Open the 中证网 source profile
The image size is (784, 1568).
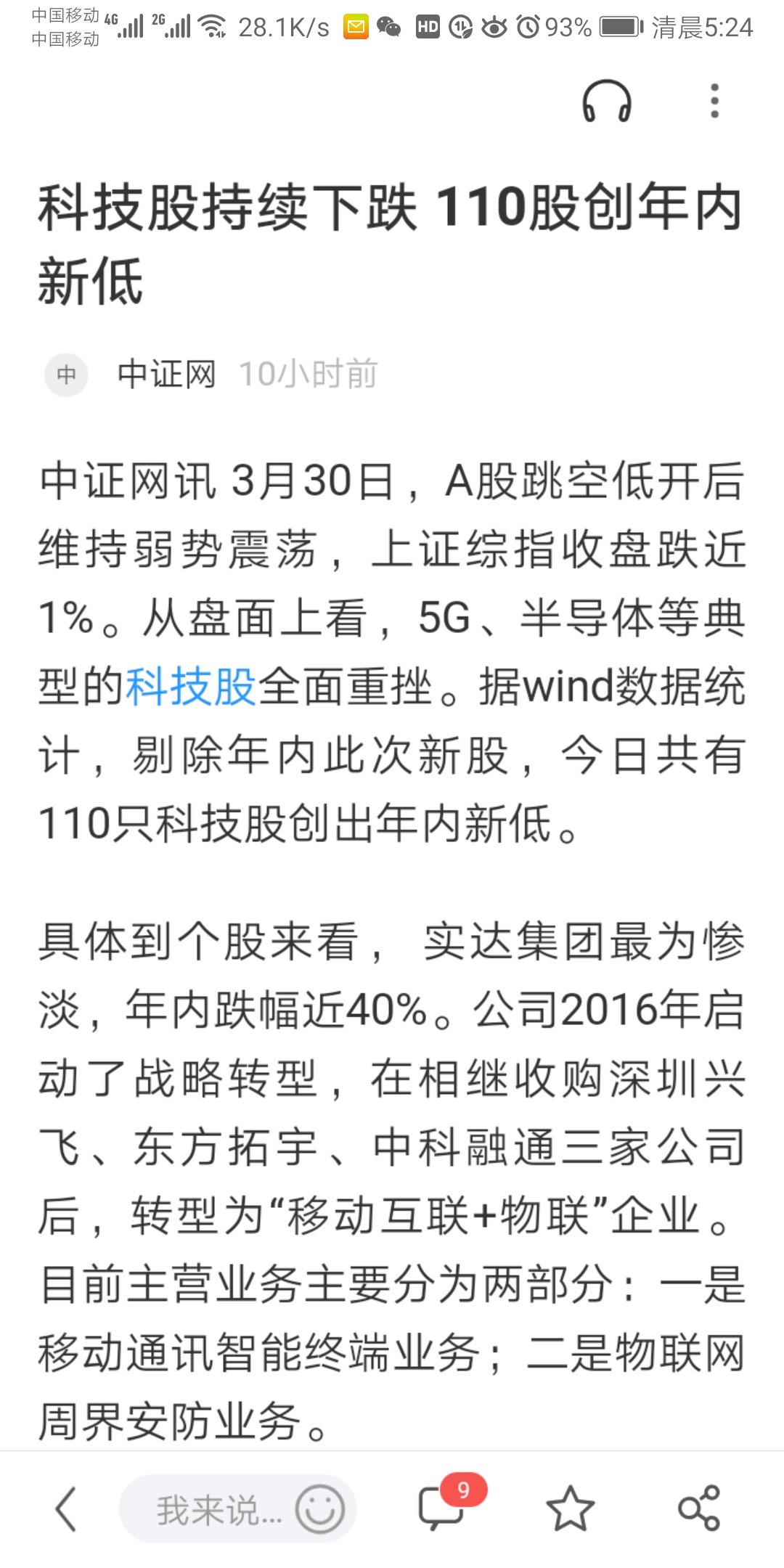coord(166,375)
